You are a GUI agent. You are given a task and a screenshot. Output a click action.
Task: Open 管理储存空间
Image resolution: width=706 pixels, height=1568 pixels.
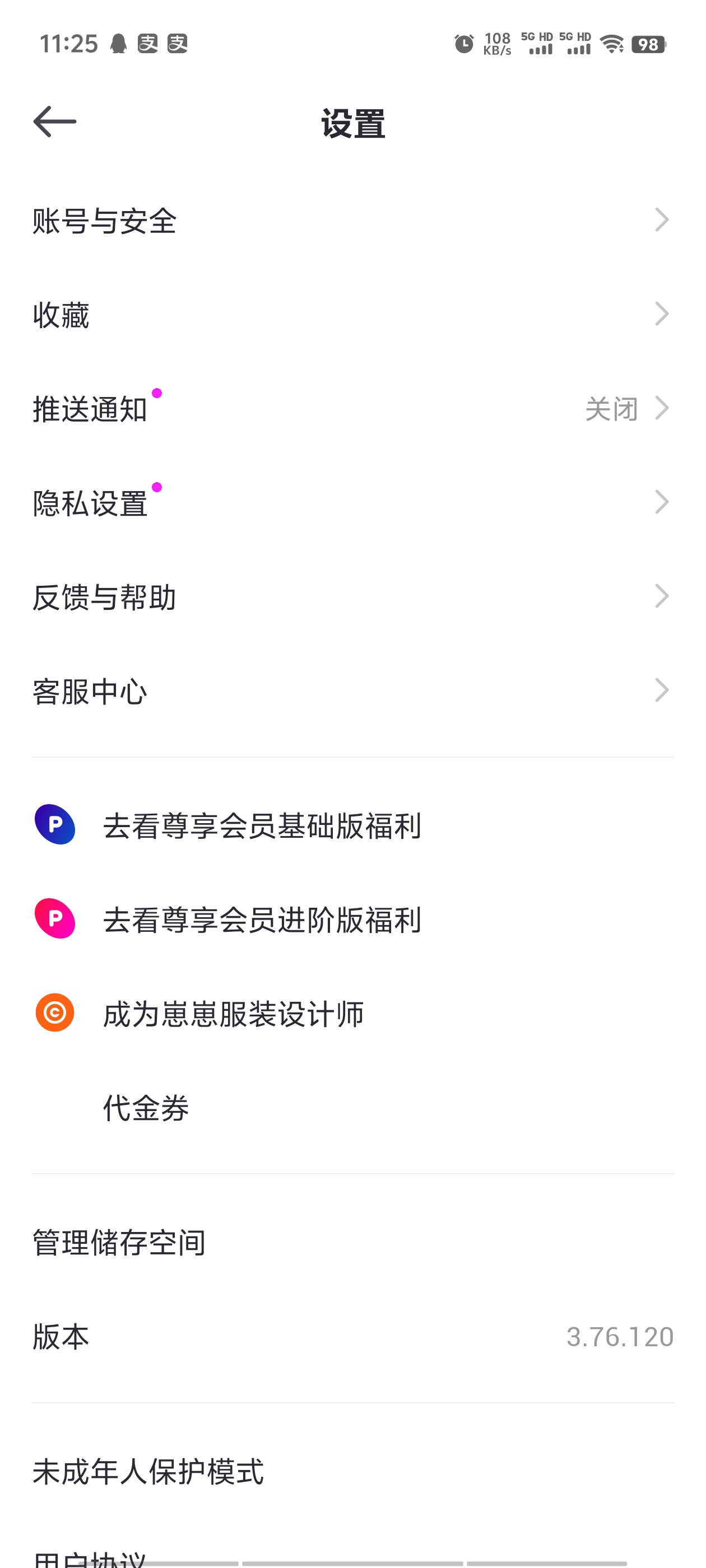click(x=352, y=1242)
